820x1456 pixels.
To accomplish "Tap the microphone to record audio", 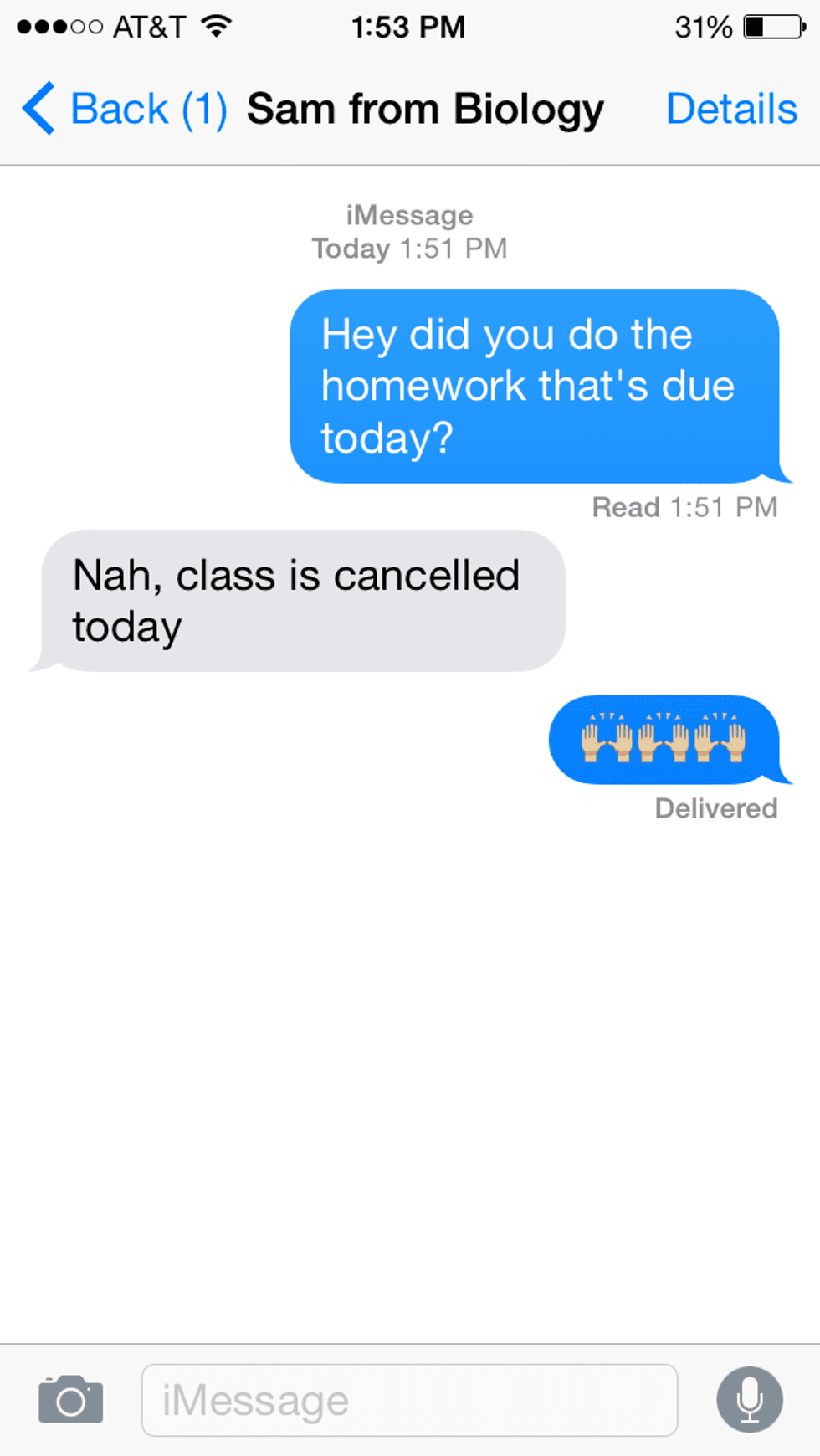I will [749, 1399].
